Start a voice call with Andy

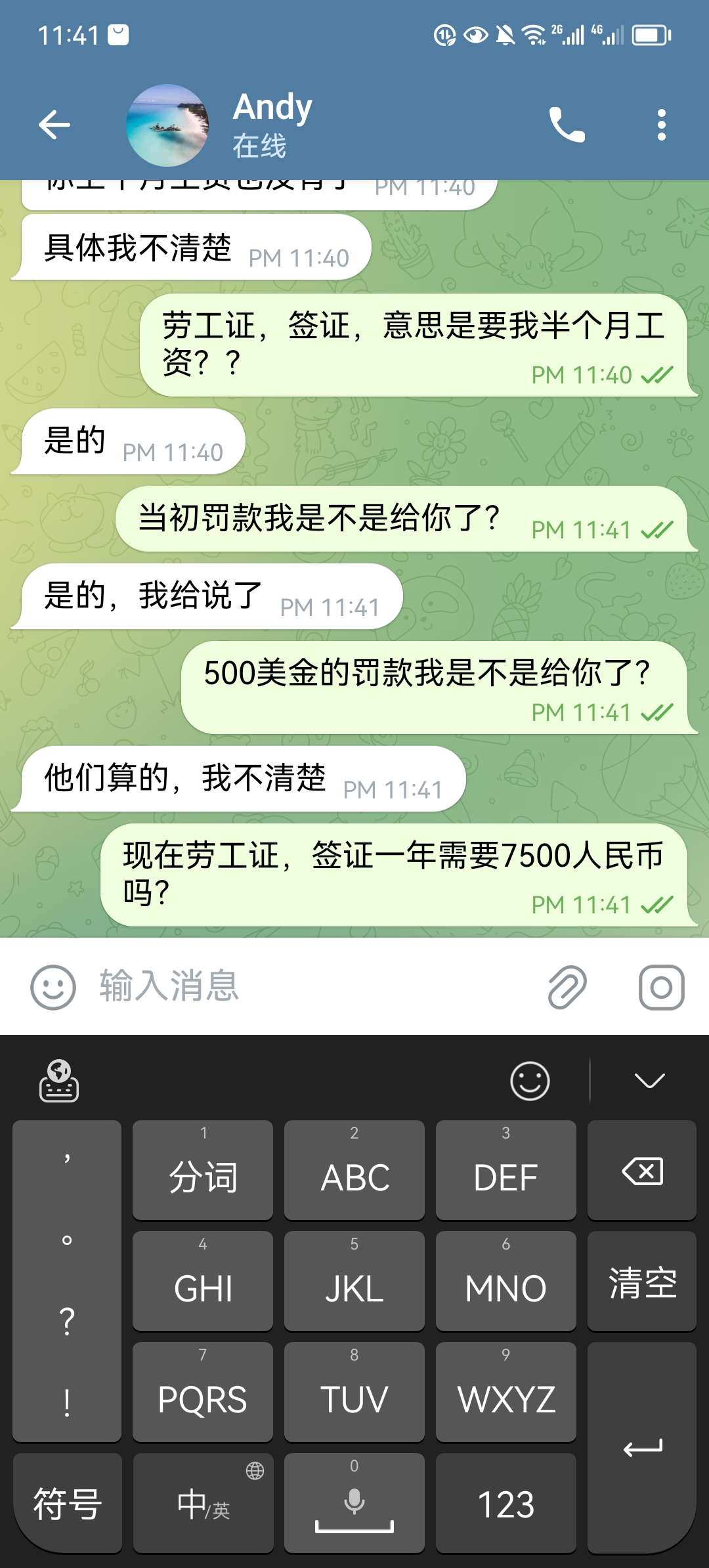click(x=567, y=125)
